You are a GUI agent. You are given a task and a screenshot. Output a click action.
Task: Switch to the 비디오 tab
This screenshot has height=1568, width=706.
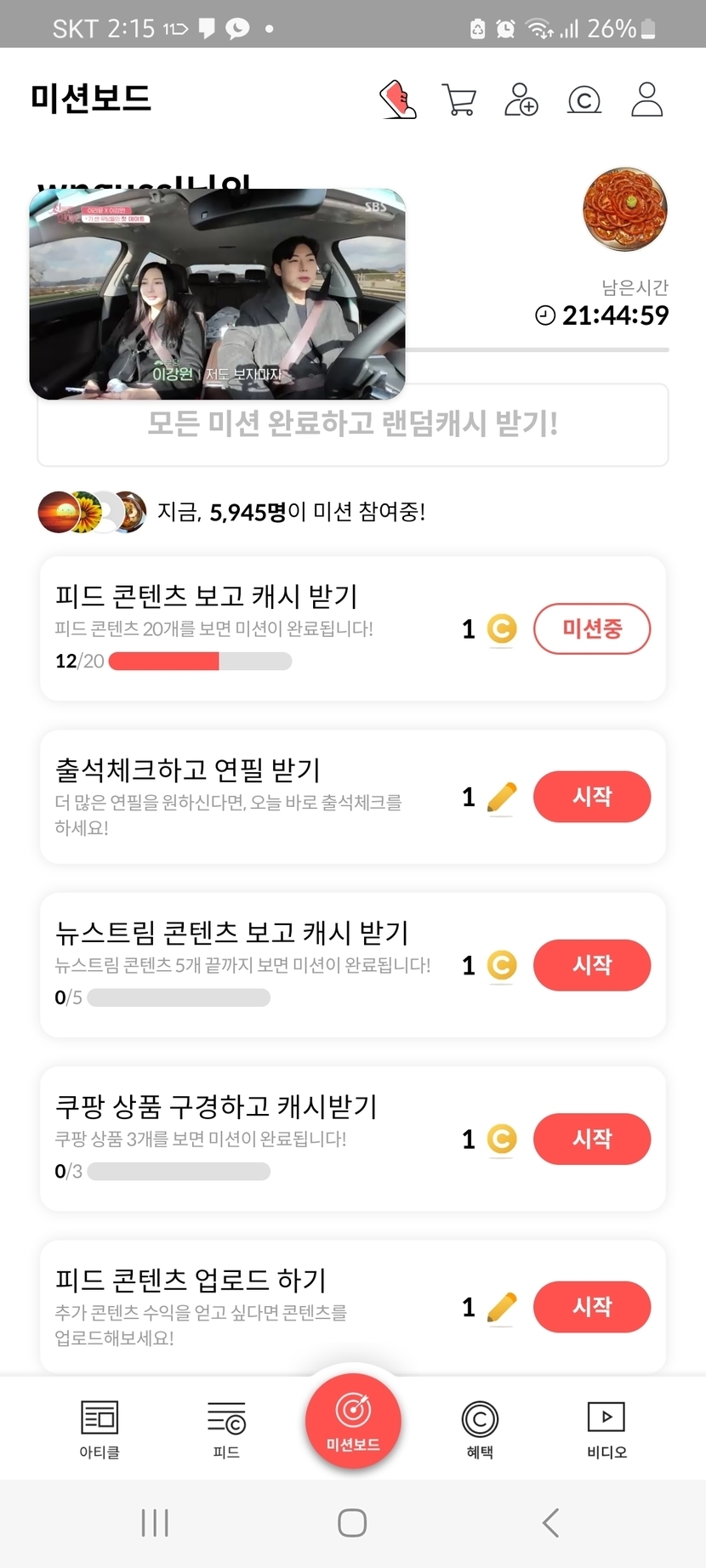pyautogui.click(x=606, y=1429)
